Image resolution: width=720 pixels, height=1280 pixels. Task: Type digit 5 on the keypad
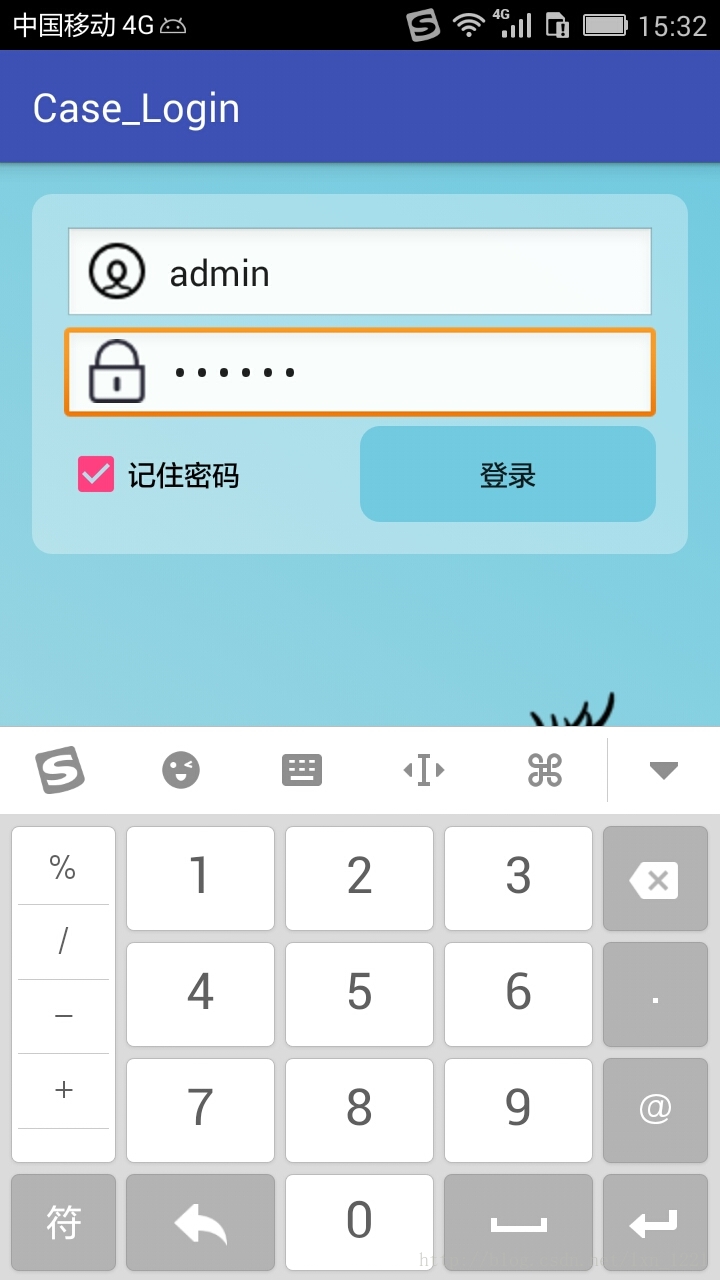pyautogui.click(x=359, y=993)
